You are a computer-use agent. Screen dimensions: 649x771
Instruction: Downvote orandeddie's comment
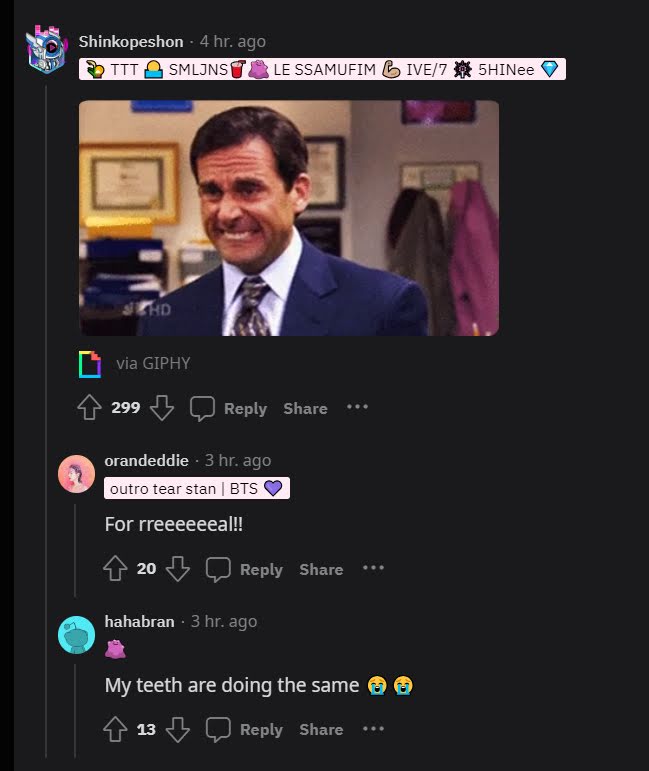click(x=178, y=568)
